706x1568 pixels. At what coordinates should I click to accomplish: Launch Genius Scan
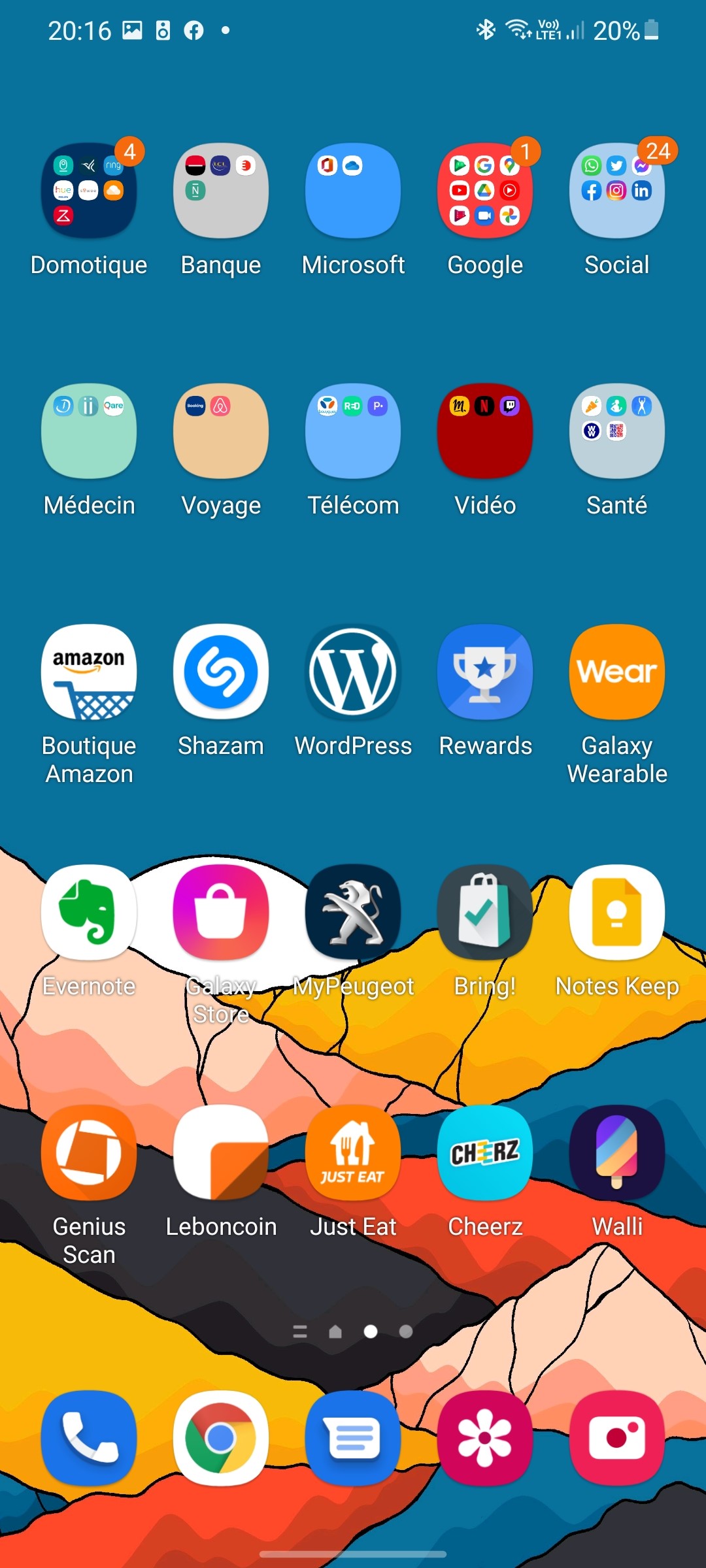pyautogui.click(x=89, y=1152)
